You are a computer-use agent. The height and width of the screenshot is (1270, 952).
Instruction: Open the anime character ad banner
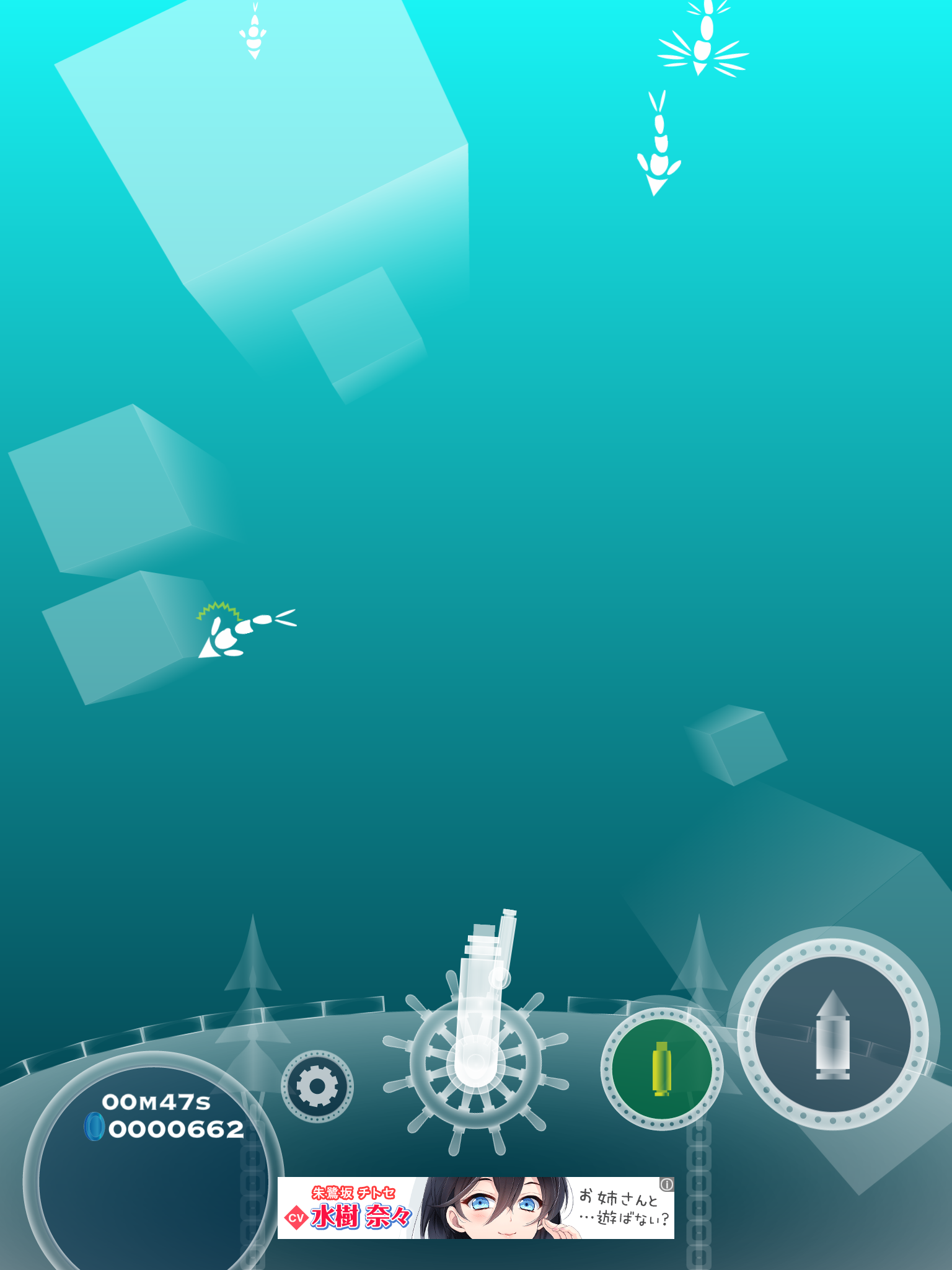[475, 1207]
